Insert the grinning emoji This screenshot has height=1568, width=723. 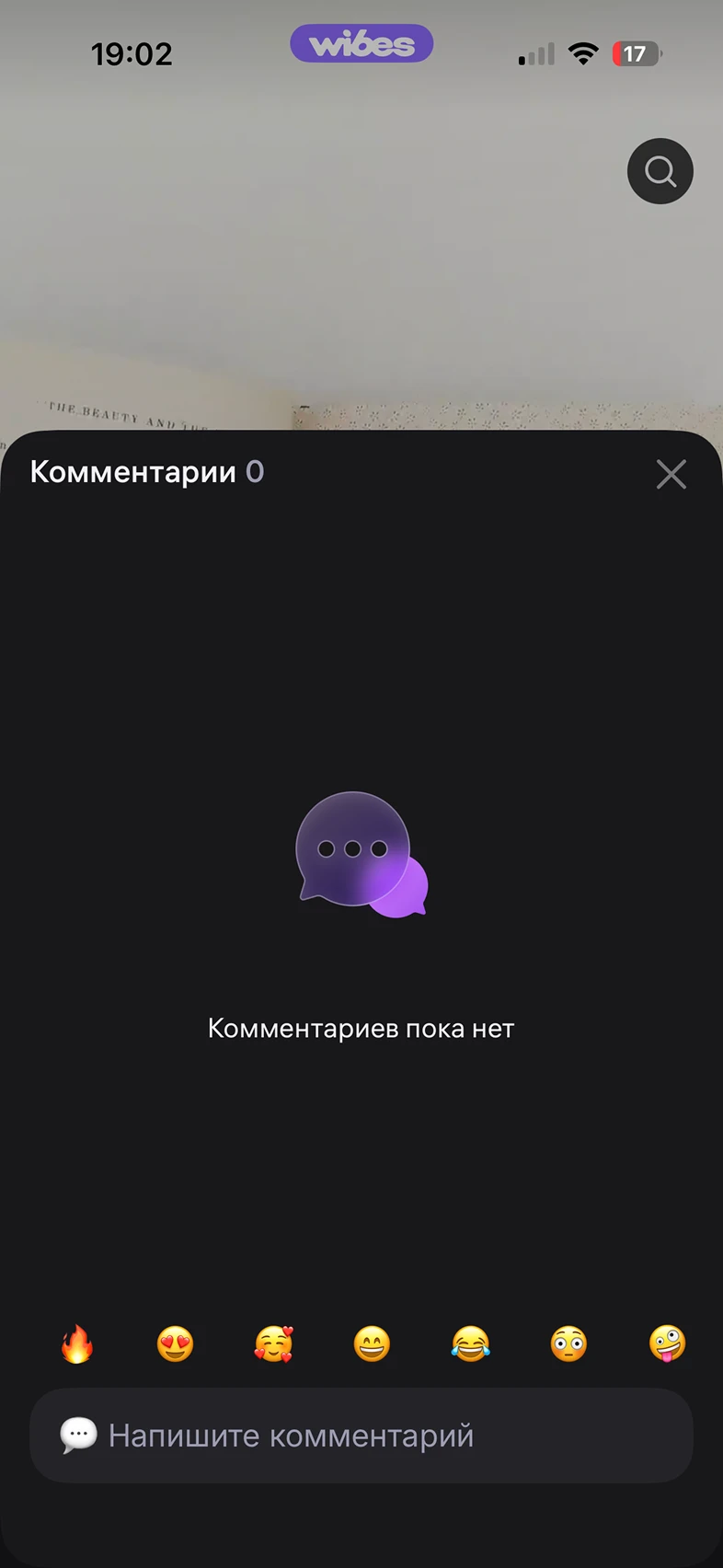point(372,1344)
